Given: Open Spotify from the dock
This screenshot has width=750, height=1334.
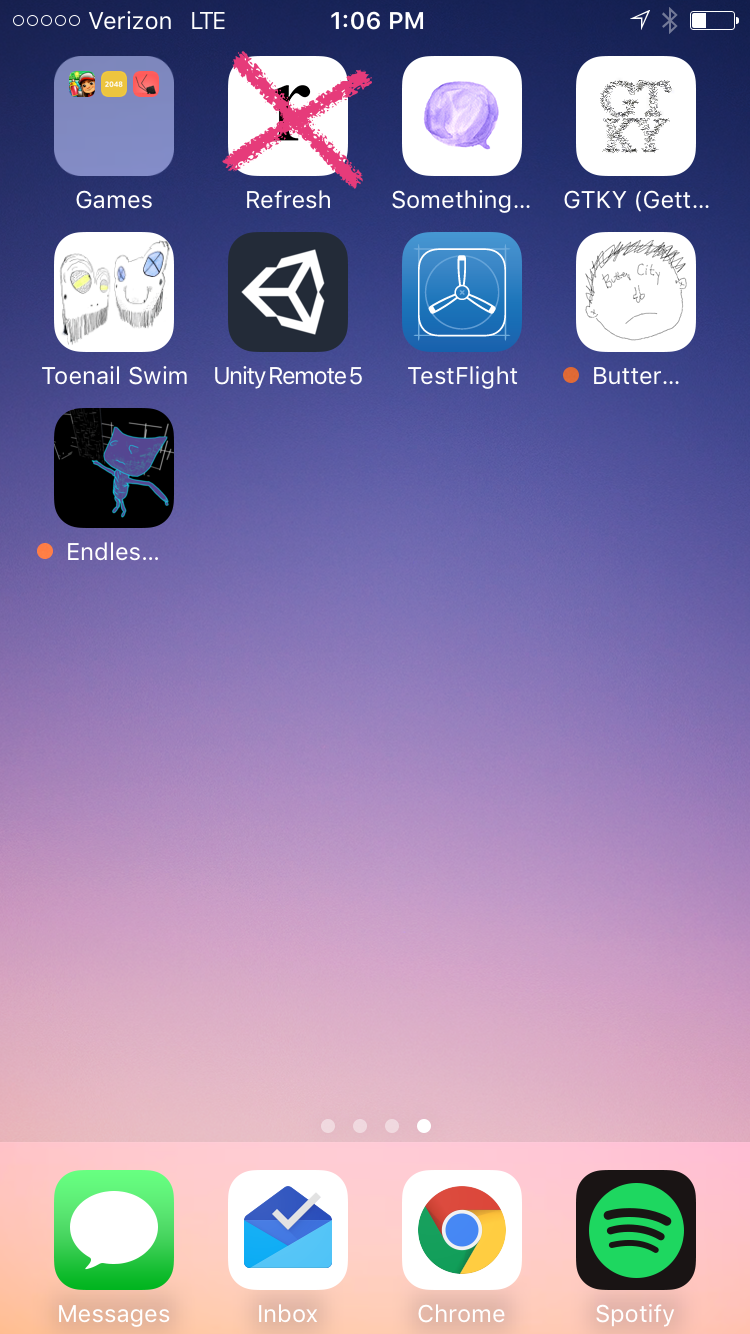Looking at the screenshot, I should tap(636, 1230).
